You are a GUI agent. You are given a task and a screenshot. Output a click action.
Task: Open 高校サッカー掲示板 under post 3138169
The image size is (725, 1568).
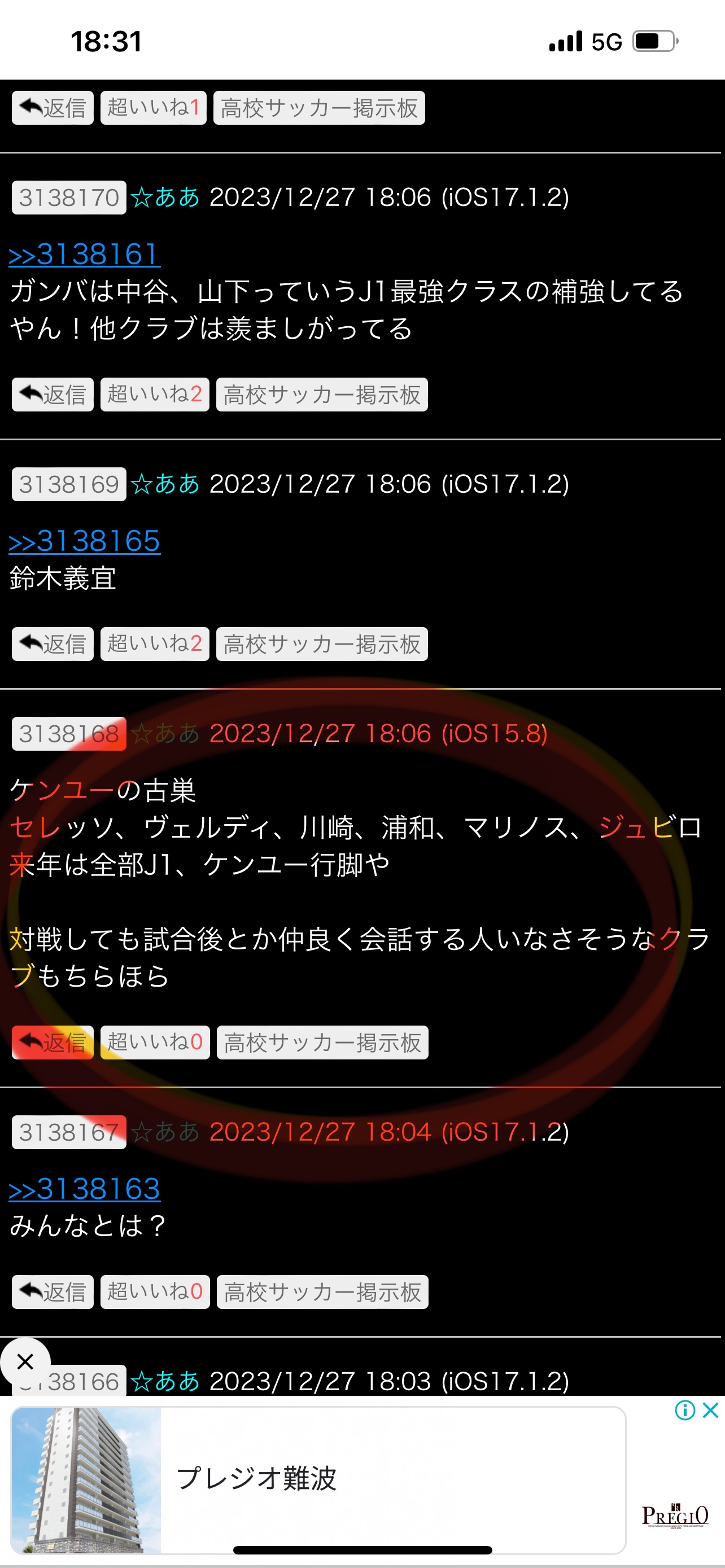pos(322,644)
